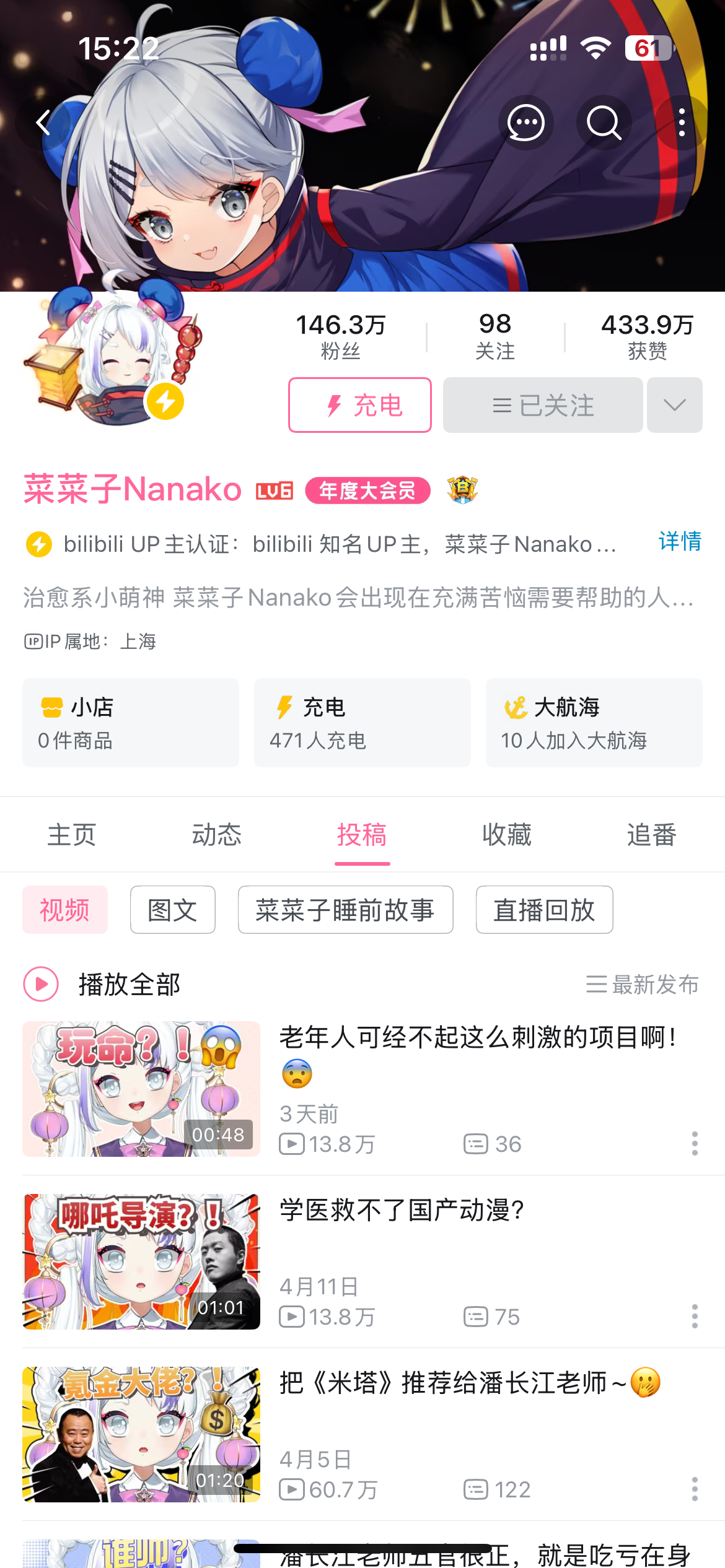Open 详情 certification details link
This screenshot has height=1568, width=725.
click(x=680, y=541)
